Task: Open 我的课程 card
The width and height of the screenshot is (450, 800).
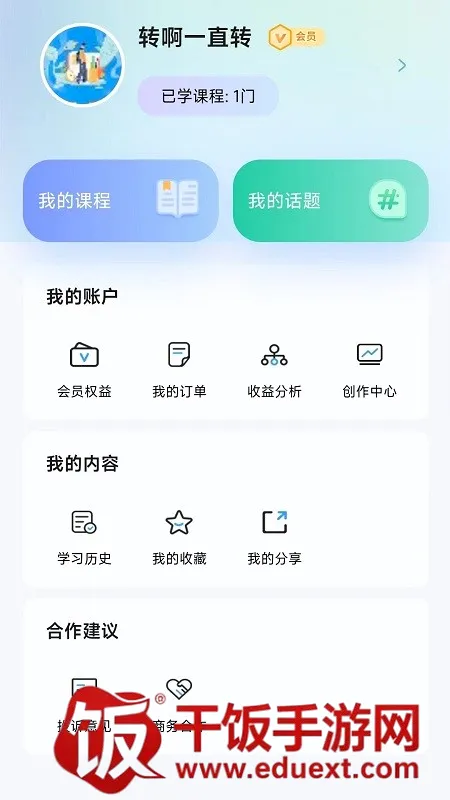Action: tap(121, 201)
